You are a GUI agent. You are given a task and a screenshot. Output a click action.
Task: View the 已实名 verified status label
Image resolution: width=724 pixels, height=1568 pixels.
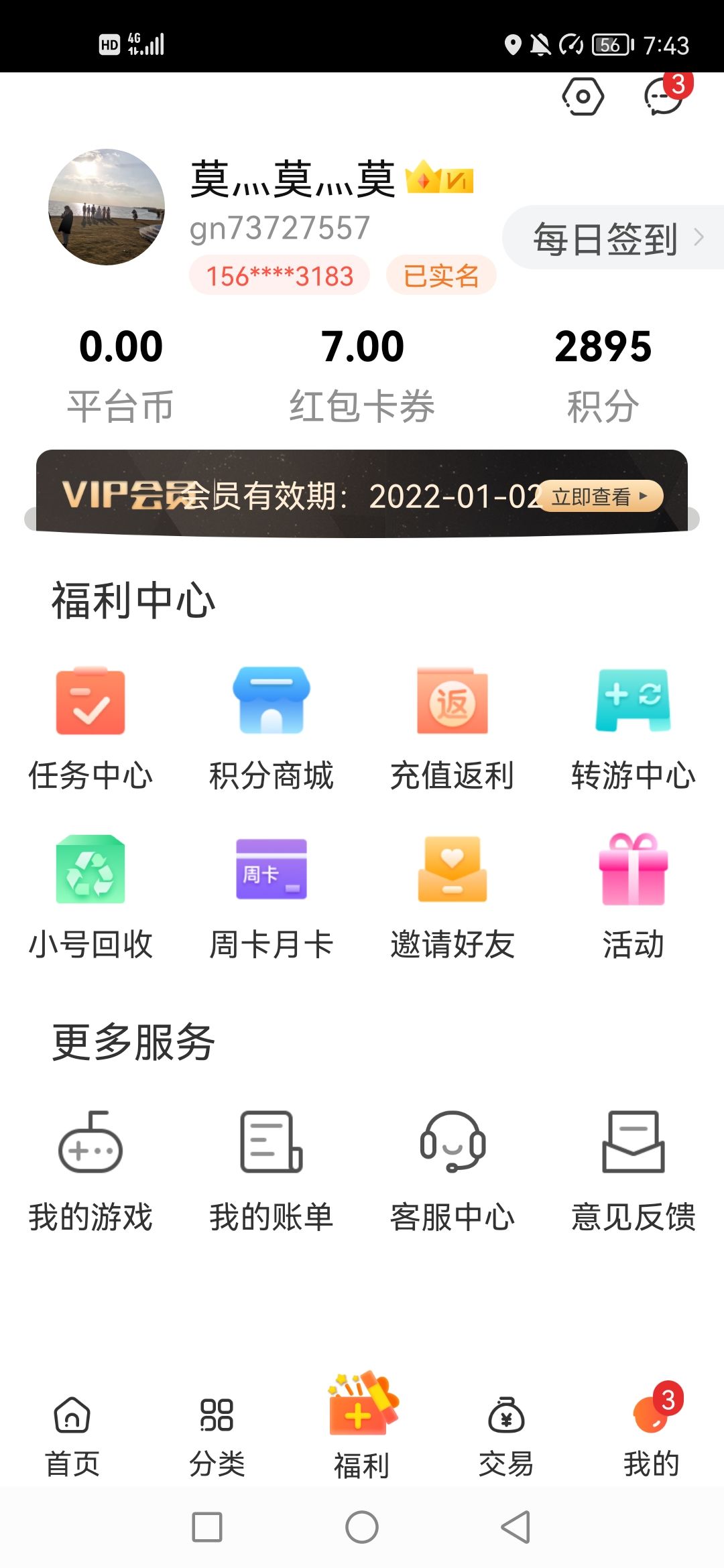440,275
